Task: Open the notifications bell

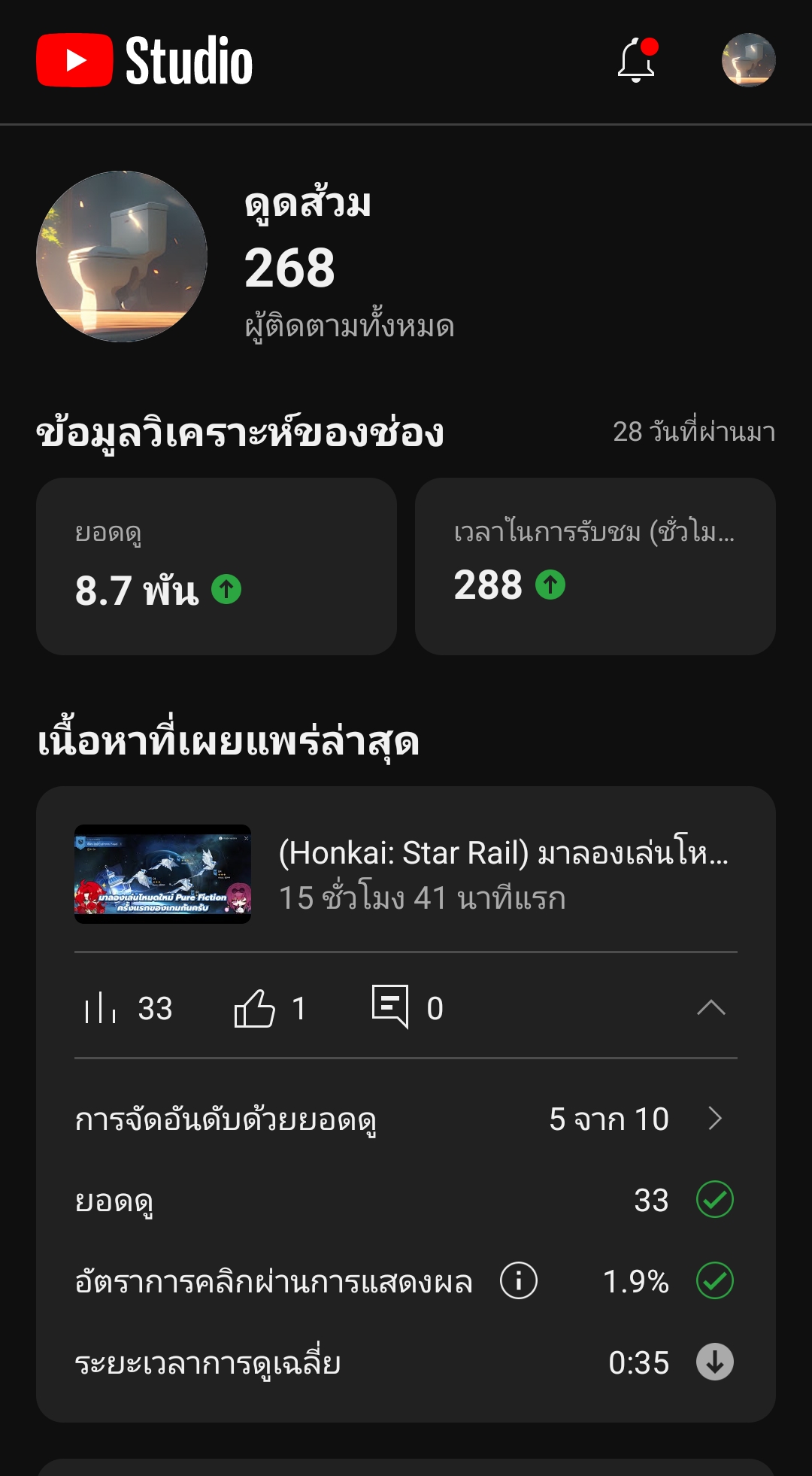Action: click(x=636, y=60)
